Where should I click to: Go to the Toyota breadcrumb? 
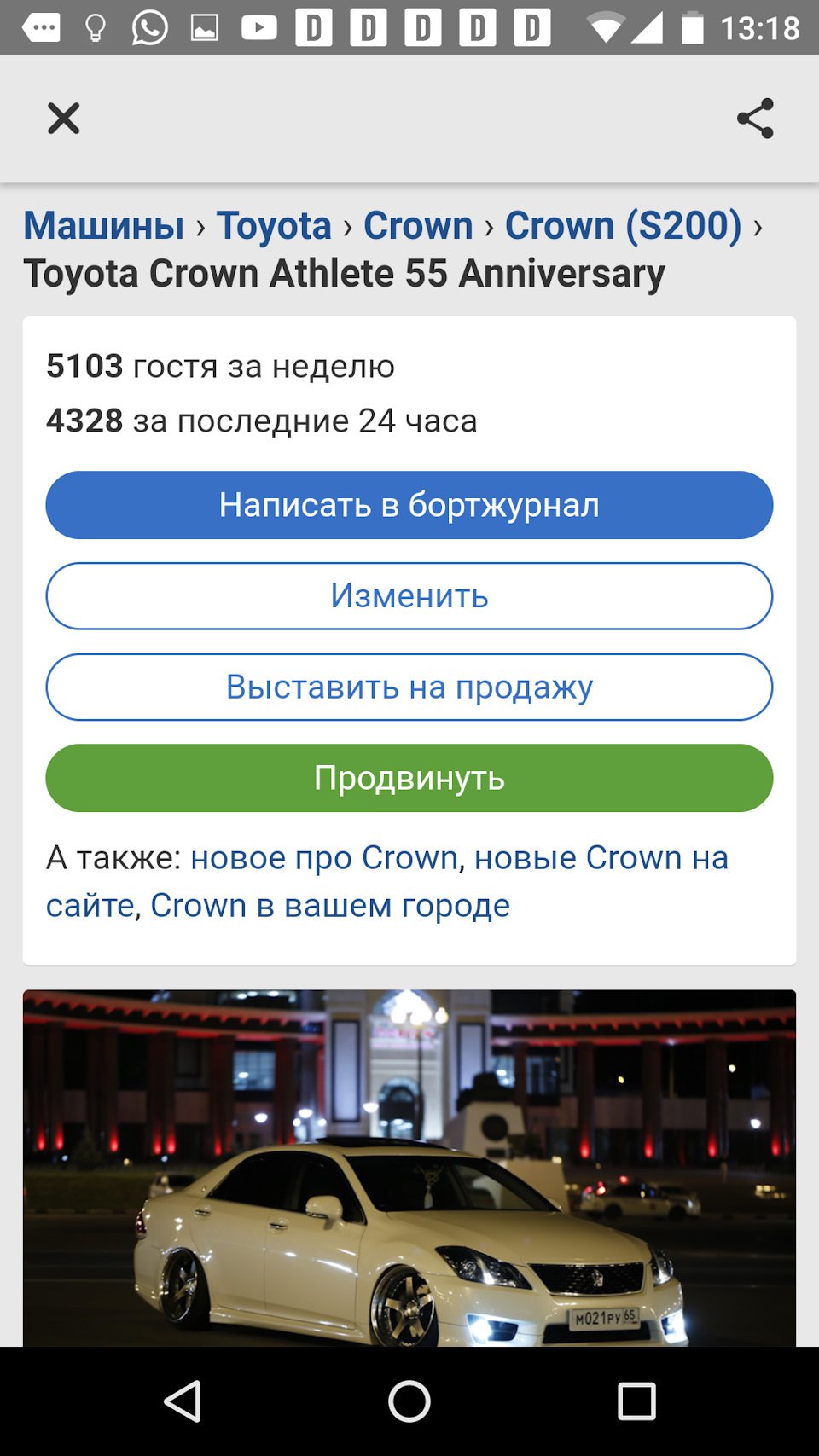point(274,226)
